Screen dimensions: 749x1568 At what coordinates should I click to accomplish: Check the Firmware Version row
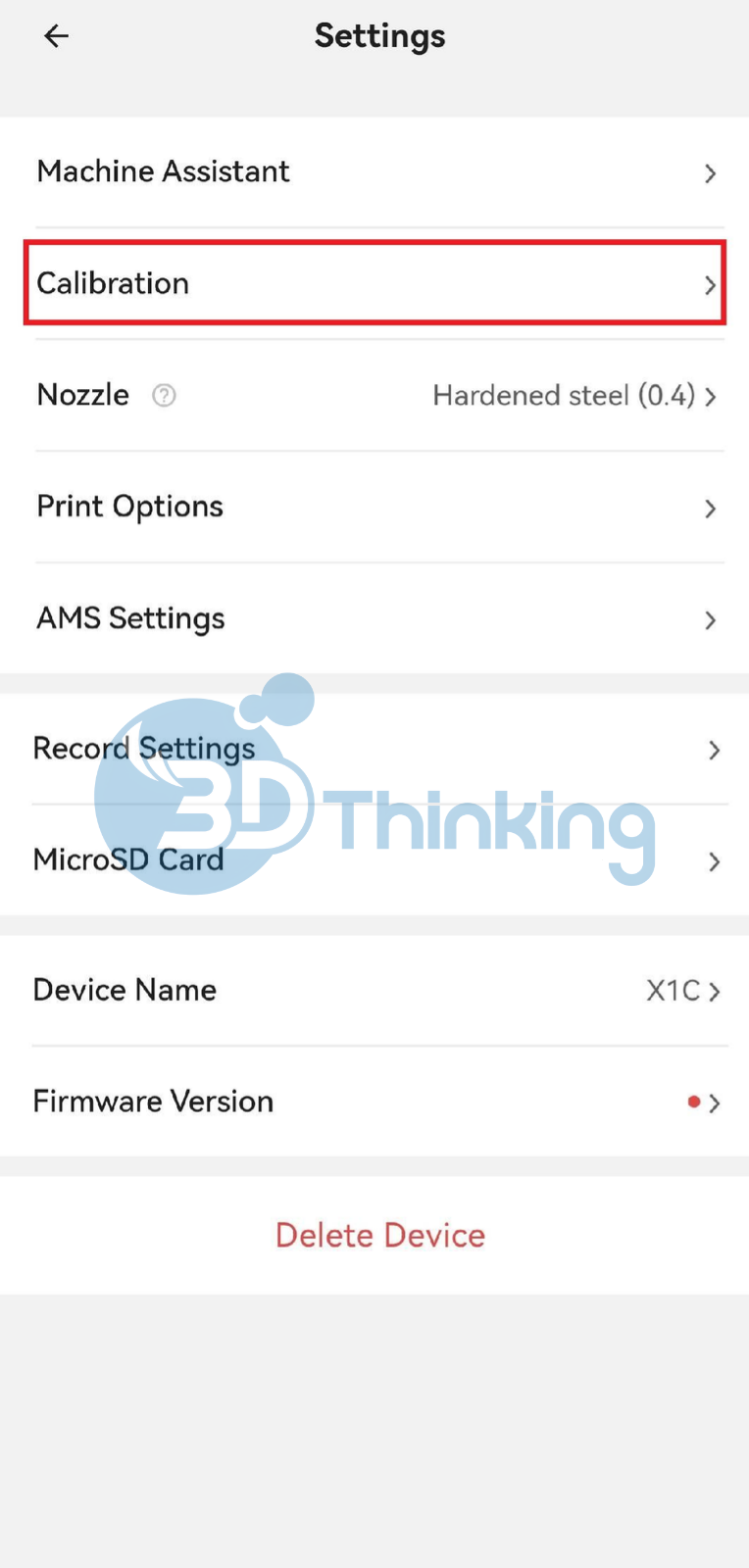(x=374, y=1102)
